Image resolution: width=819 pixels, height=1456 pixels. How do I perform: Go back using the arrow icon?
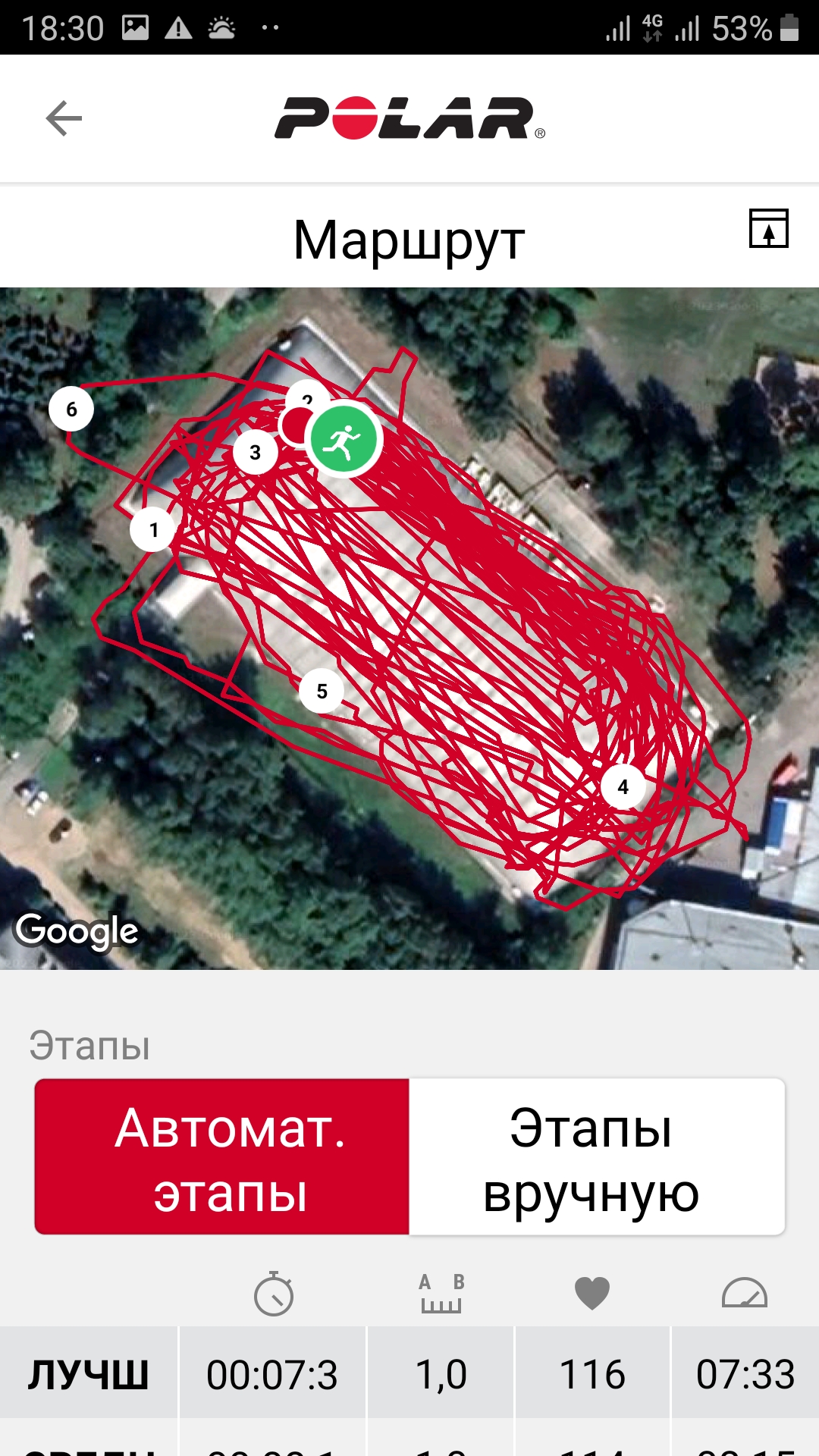point(64,118)
